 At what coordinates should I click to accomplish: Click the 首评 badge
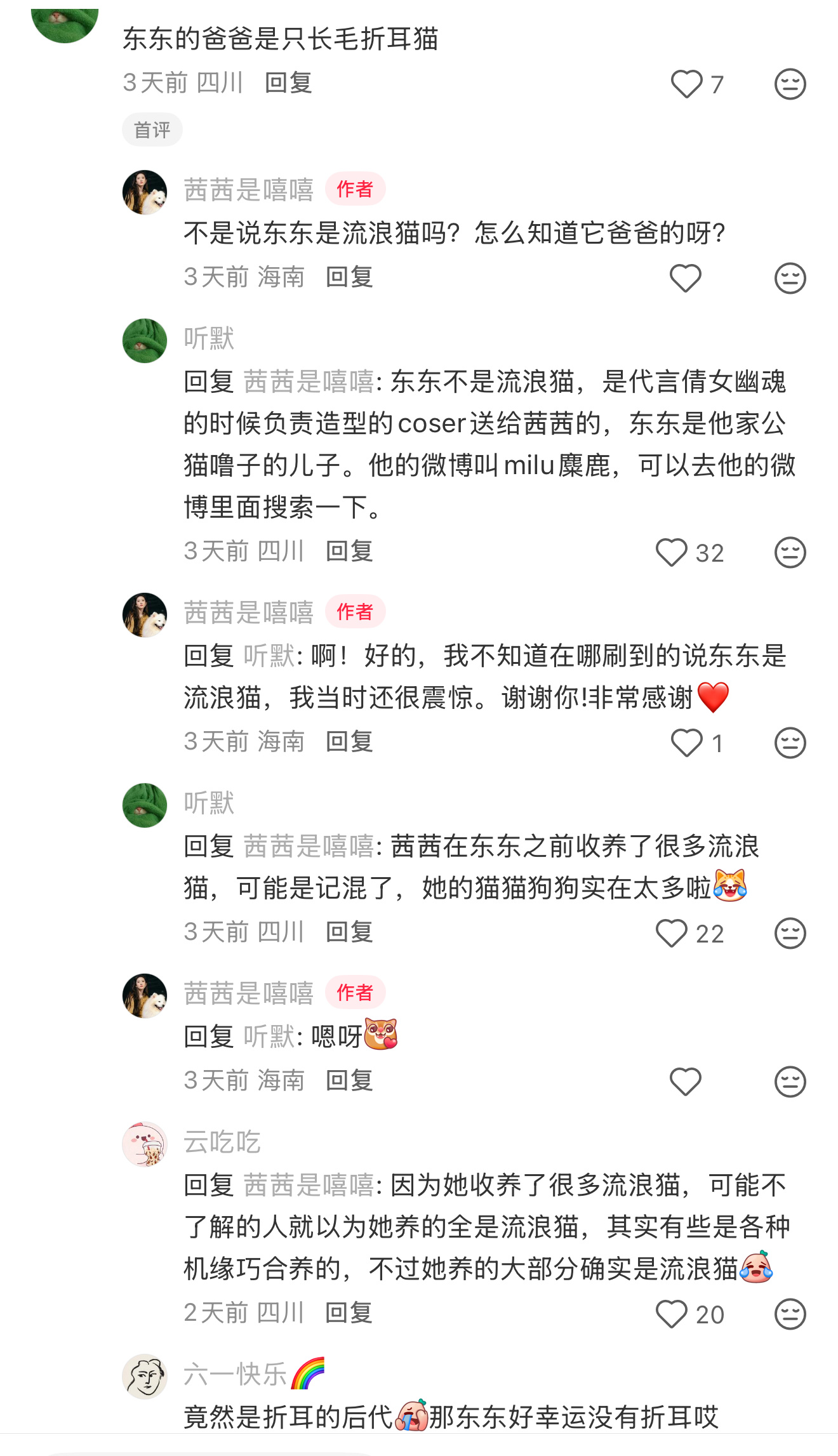point(152,129)
